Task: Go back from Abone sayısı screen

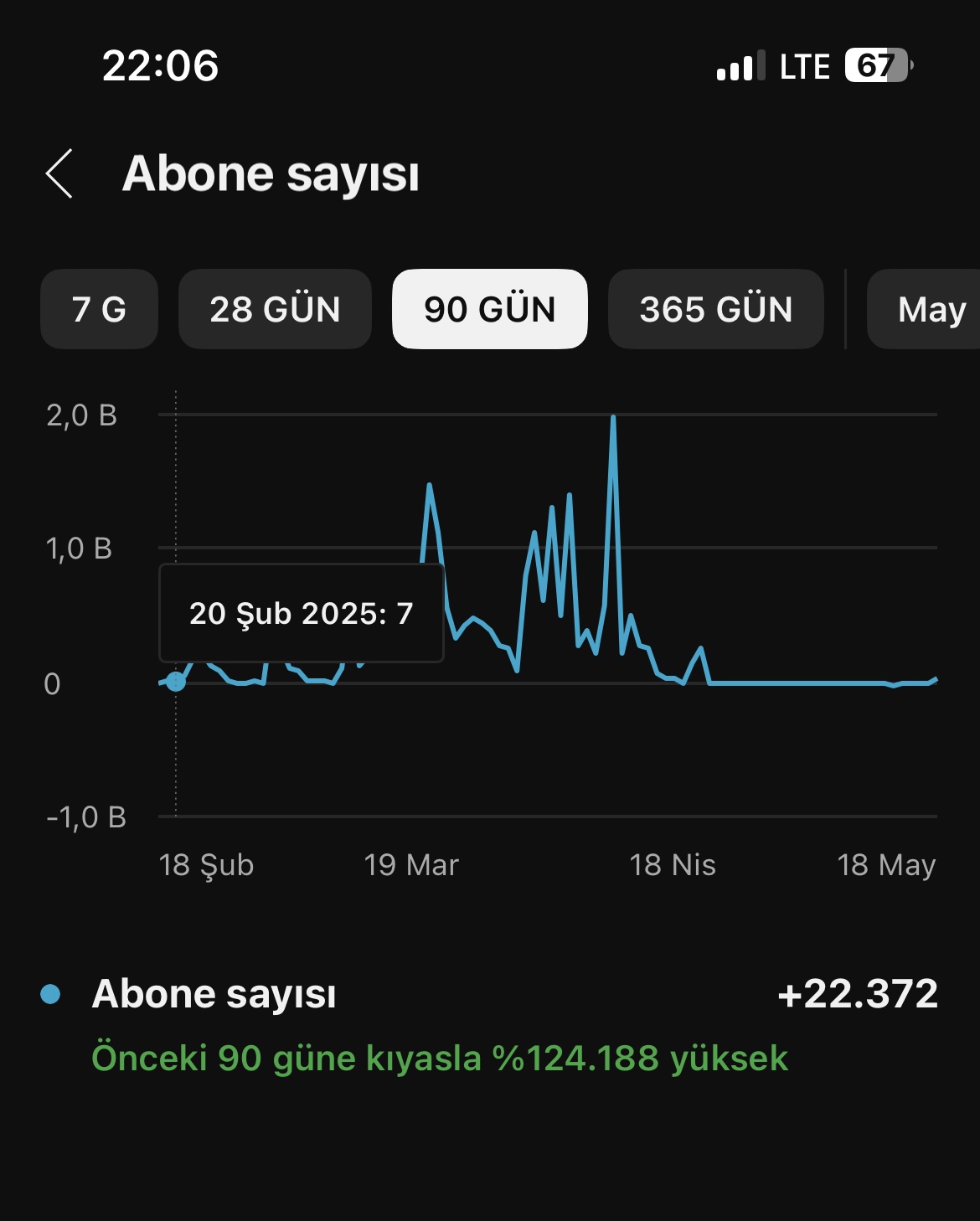Action: point(59,174)
